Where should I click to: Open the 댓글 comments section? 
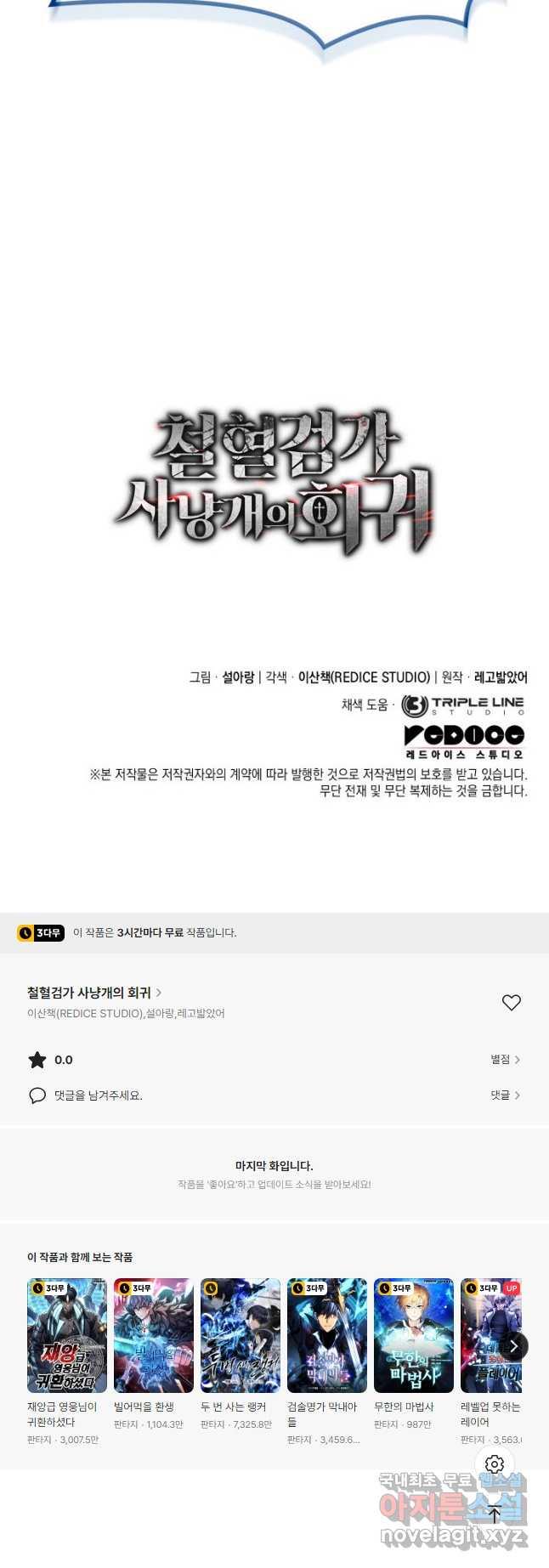coord(505,1095)
